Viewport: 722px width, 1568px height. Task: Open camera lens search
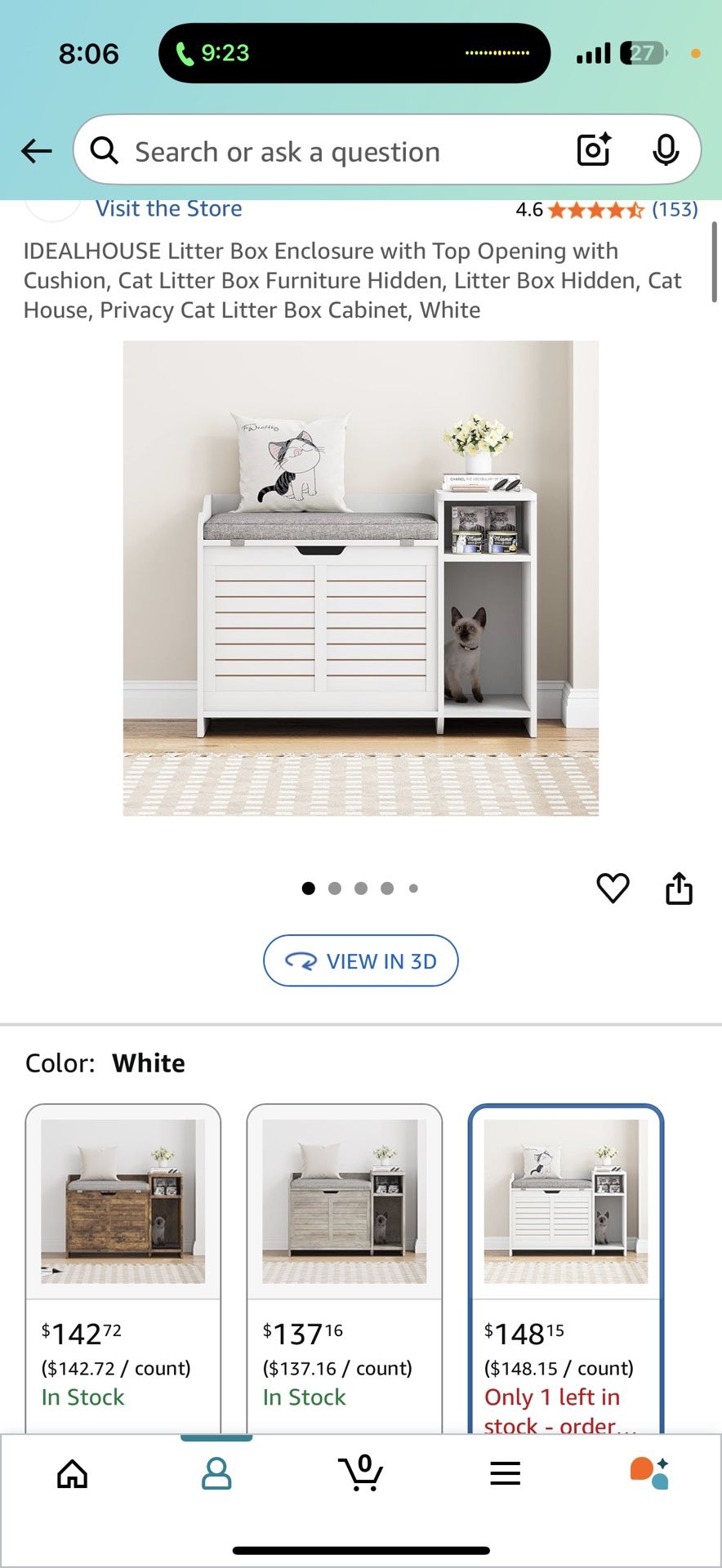click(594, 149)
